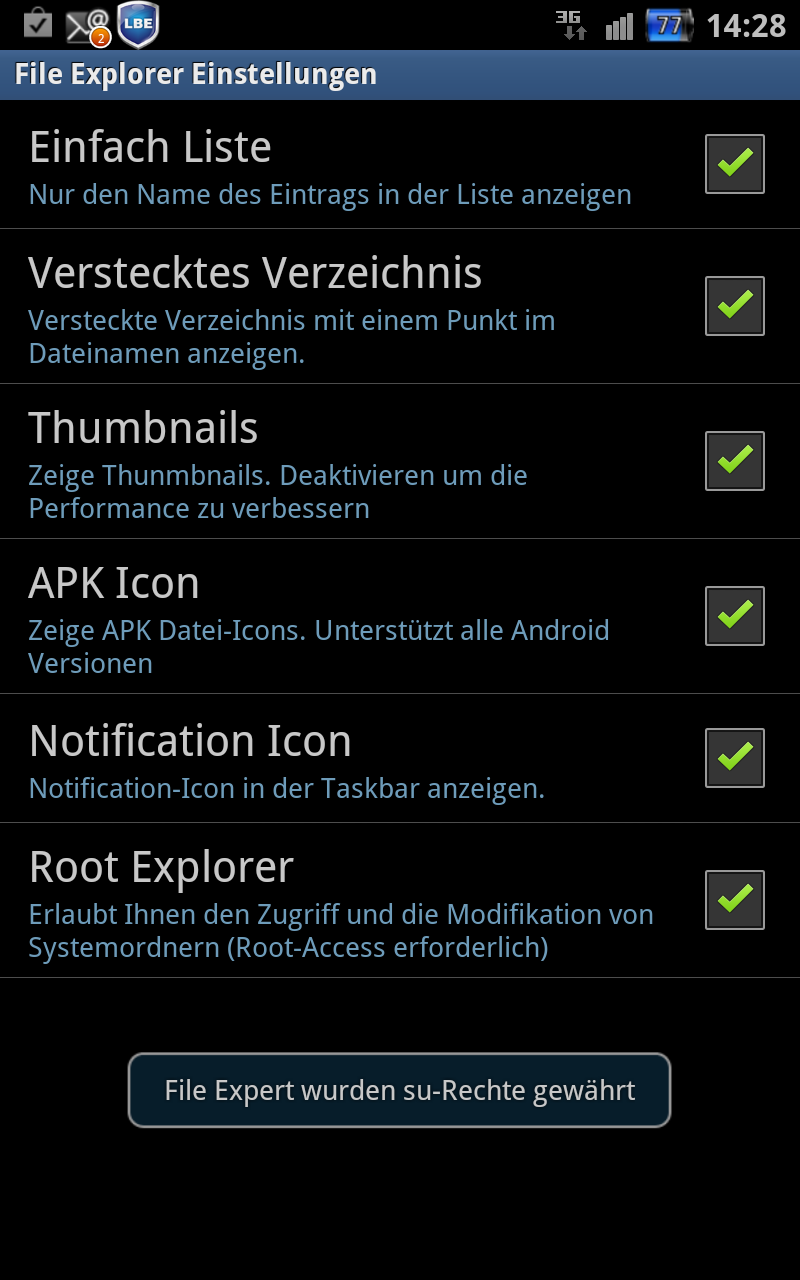
Task: Disable the Root Explorer checkbox
Action: coord(735,900)
